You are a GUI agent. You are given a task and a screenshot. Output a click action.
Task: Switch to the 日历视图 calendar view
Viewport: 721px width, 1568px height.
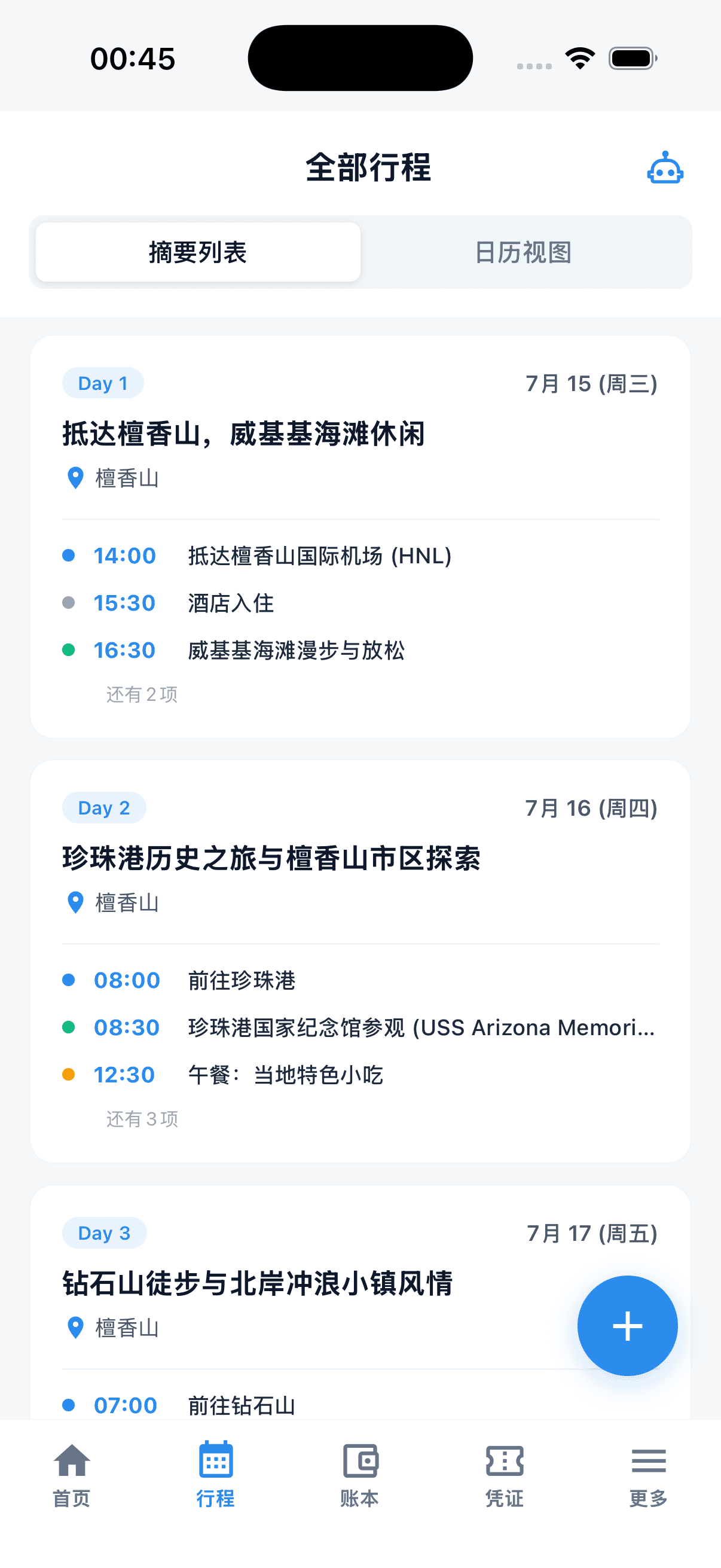pyautogui.click(x=523, y=252)
